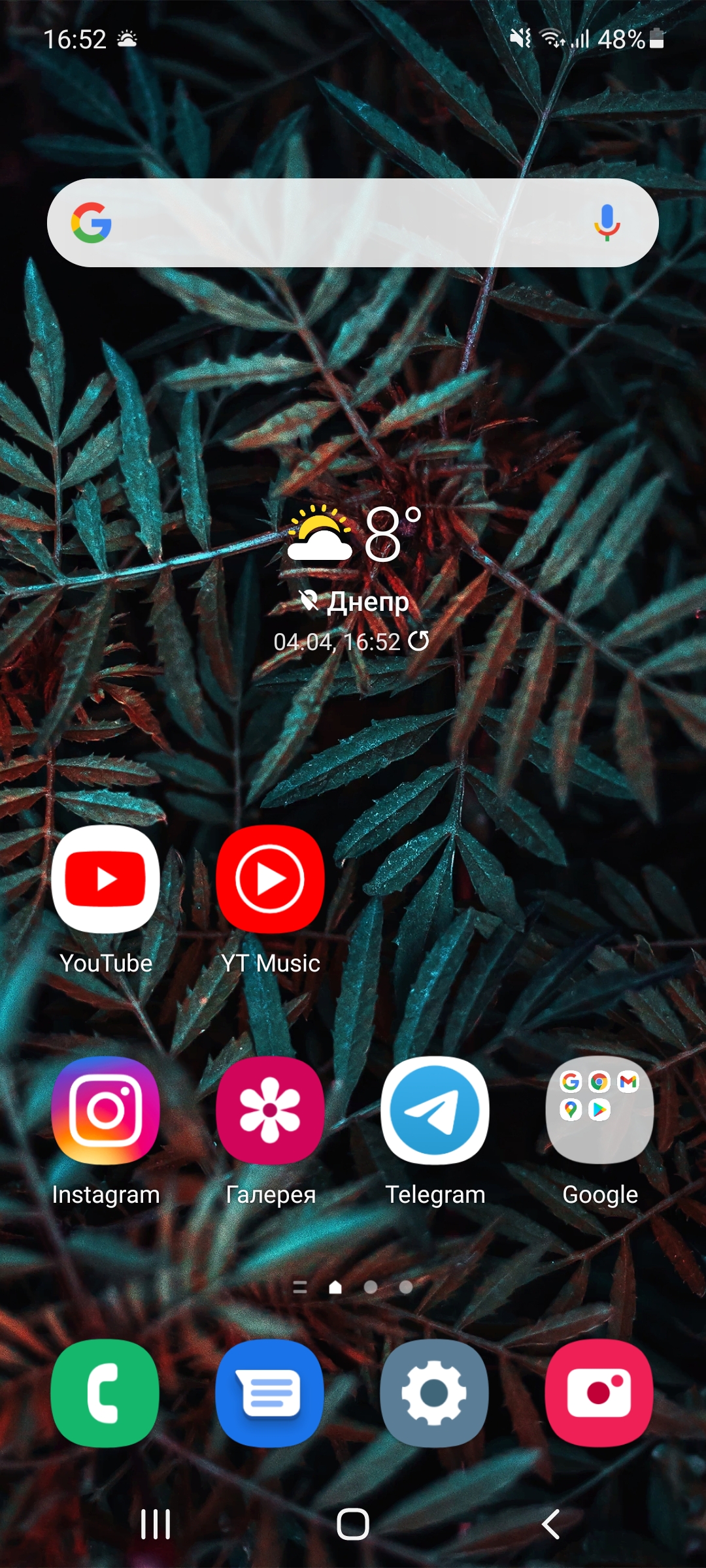Open the Phone dialer app

point(106,1393)
